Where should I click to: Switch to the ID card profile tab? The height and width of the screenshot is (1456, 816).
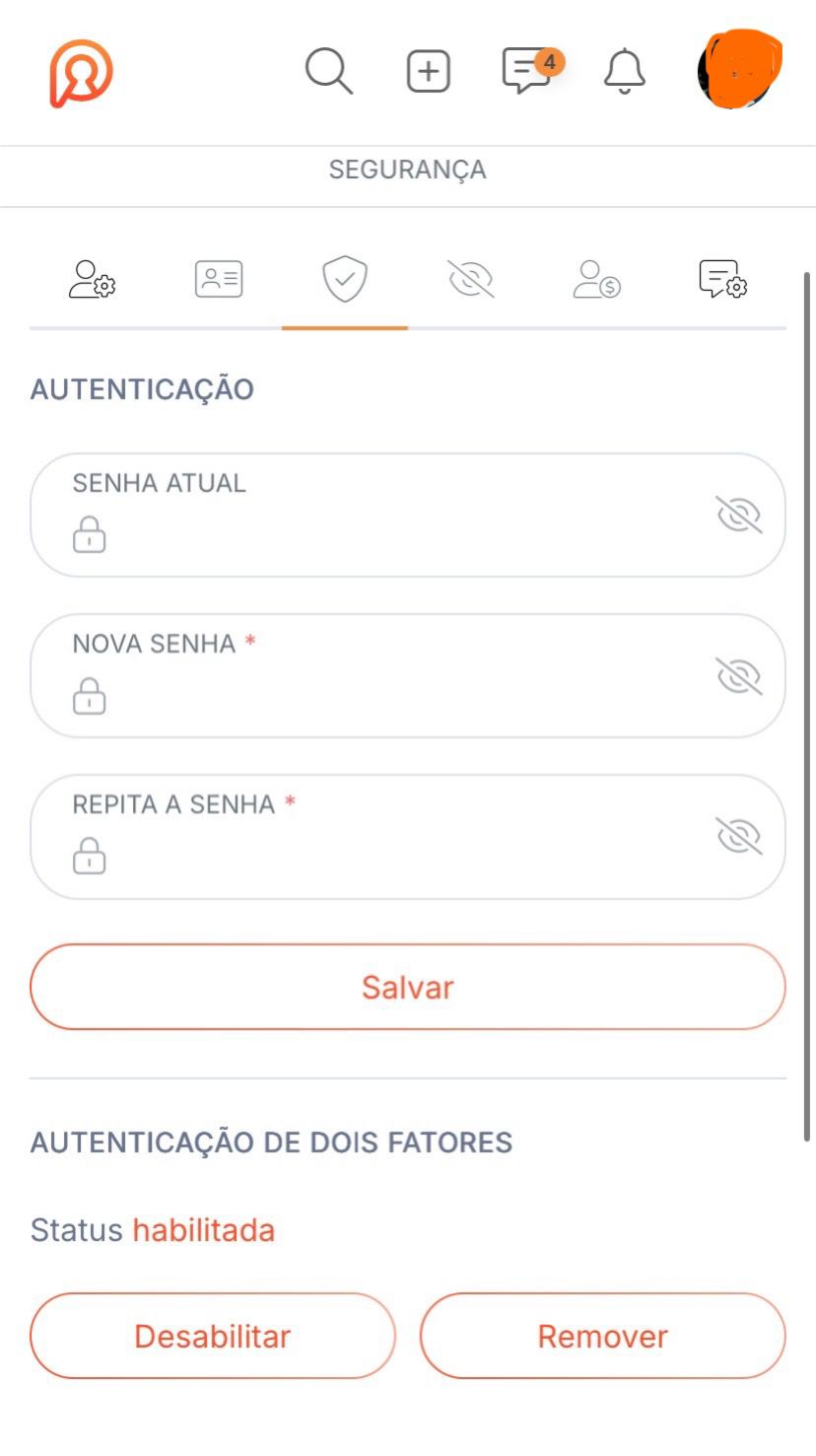point(219,280)
